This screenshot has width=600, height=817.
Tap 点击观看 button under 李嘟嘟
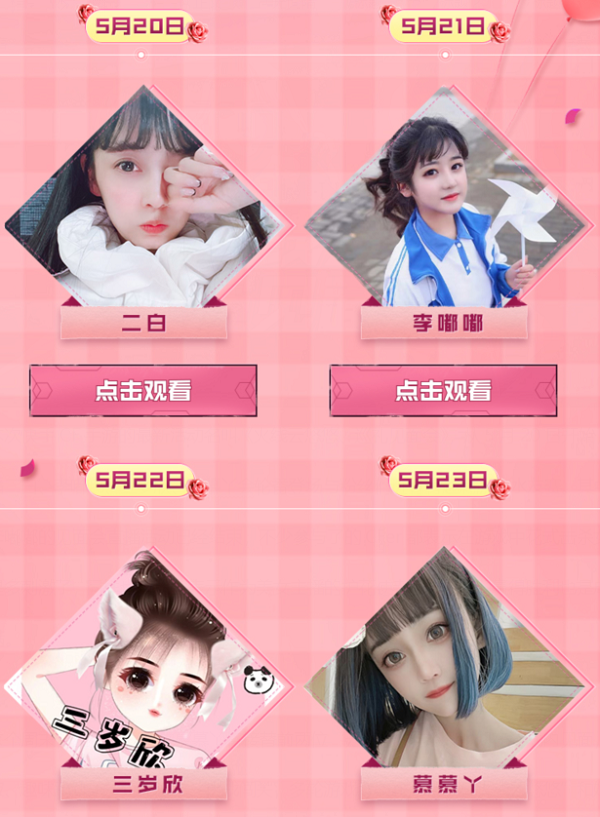click(x=443, y=390)
